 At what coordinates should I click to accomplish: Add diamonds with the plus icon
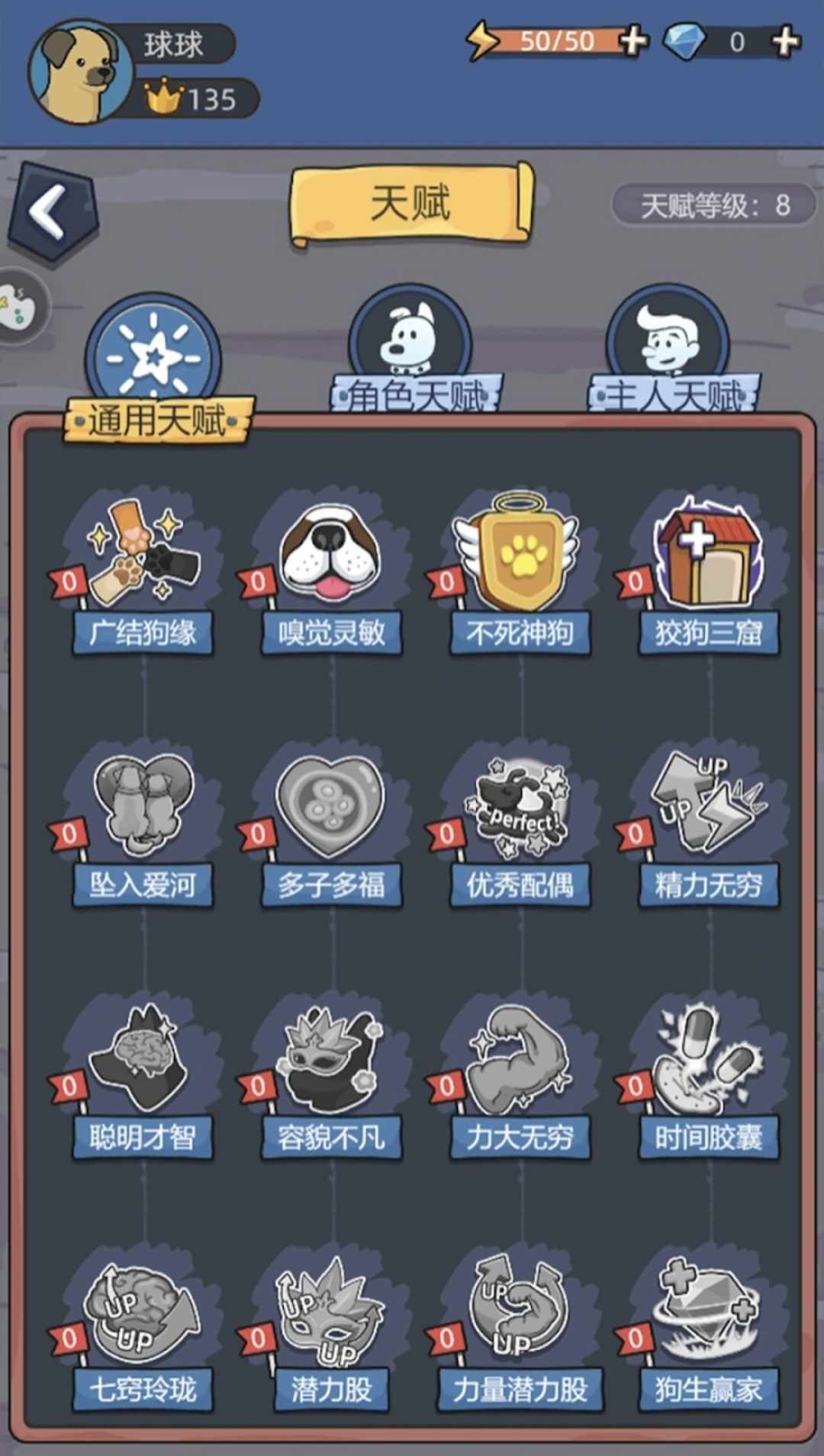point(787,41)
